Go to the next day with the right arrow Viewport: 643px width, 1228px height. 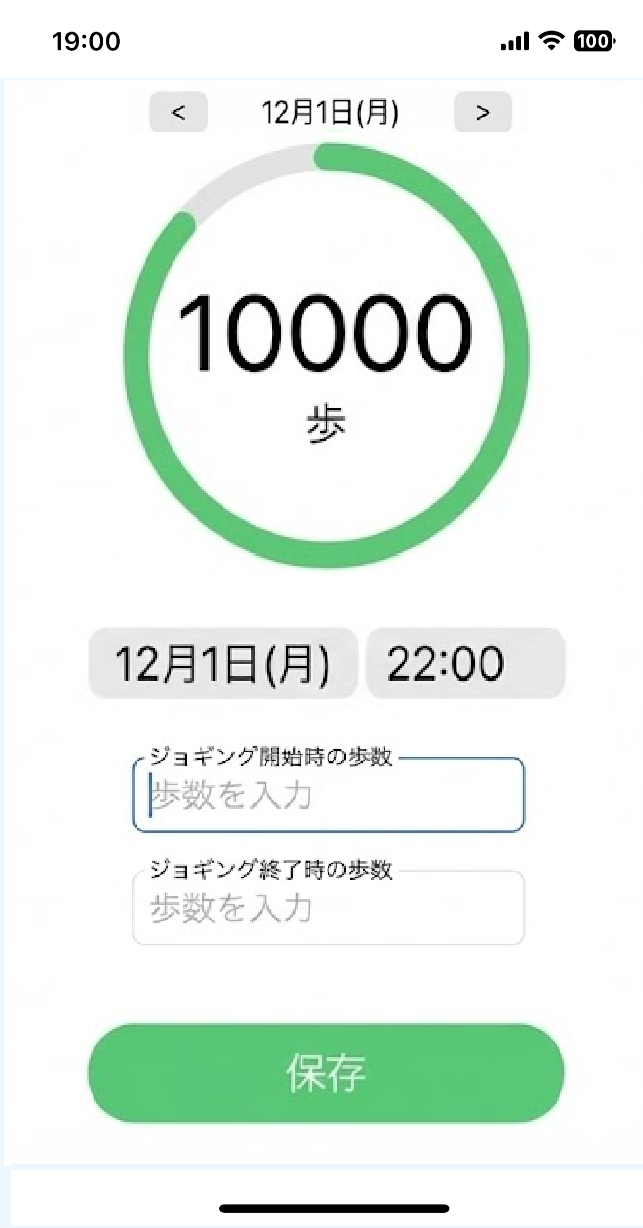(483, 112)
